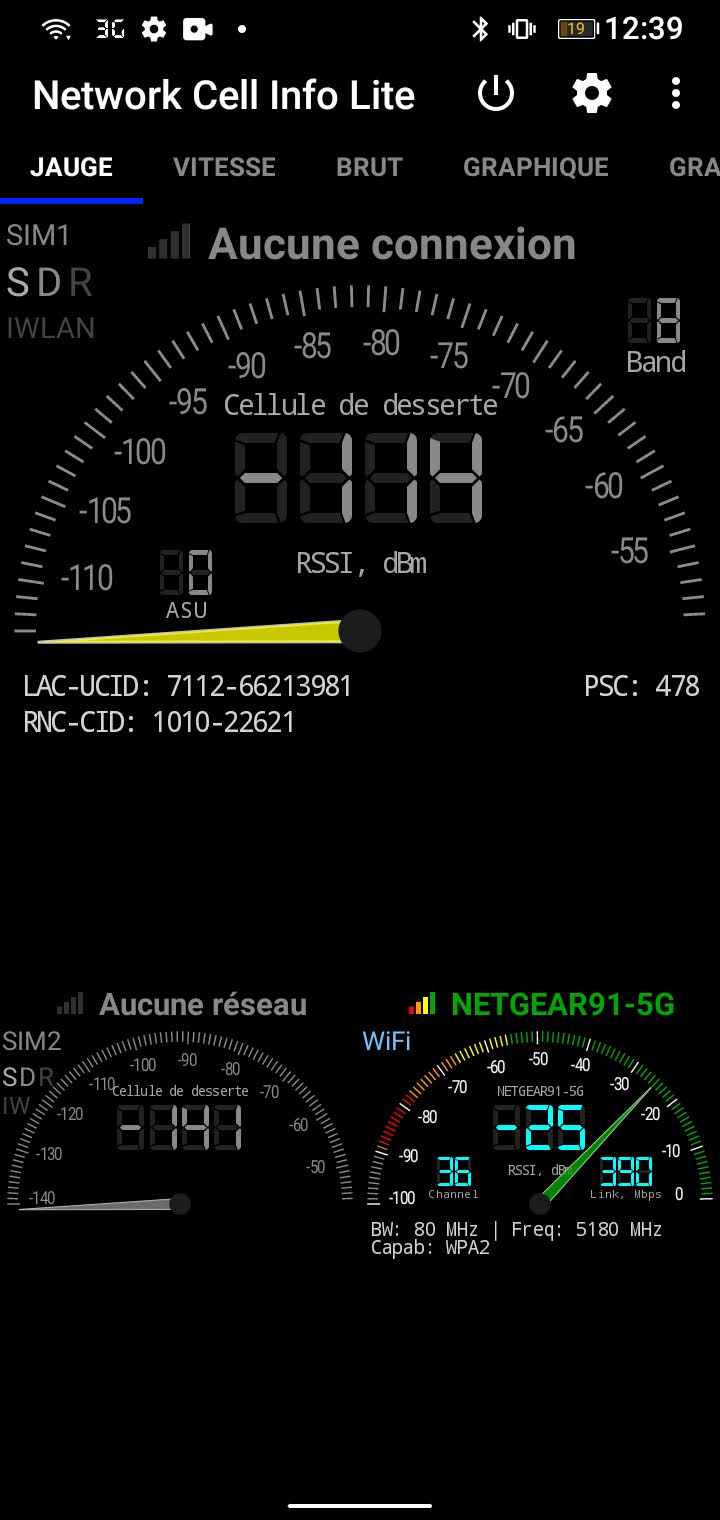Switch to the BRUT tab
This screenshot has width=720, height=1520.
coord(369,167)
